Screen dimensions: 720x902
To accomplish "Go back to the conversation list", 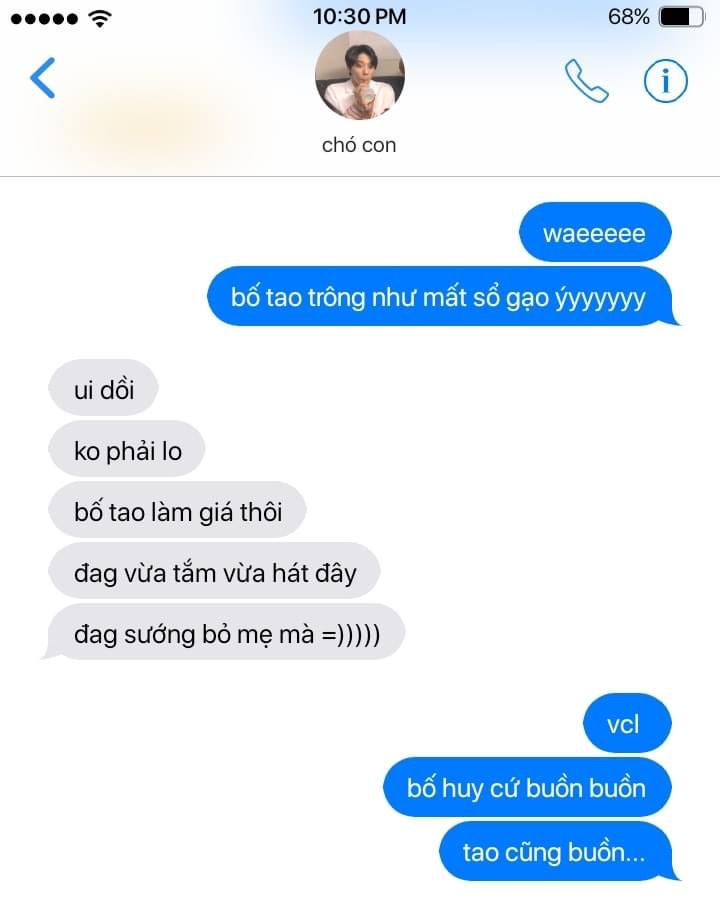I will [42, 78].
